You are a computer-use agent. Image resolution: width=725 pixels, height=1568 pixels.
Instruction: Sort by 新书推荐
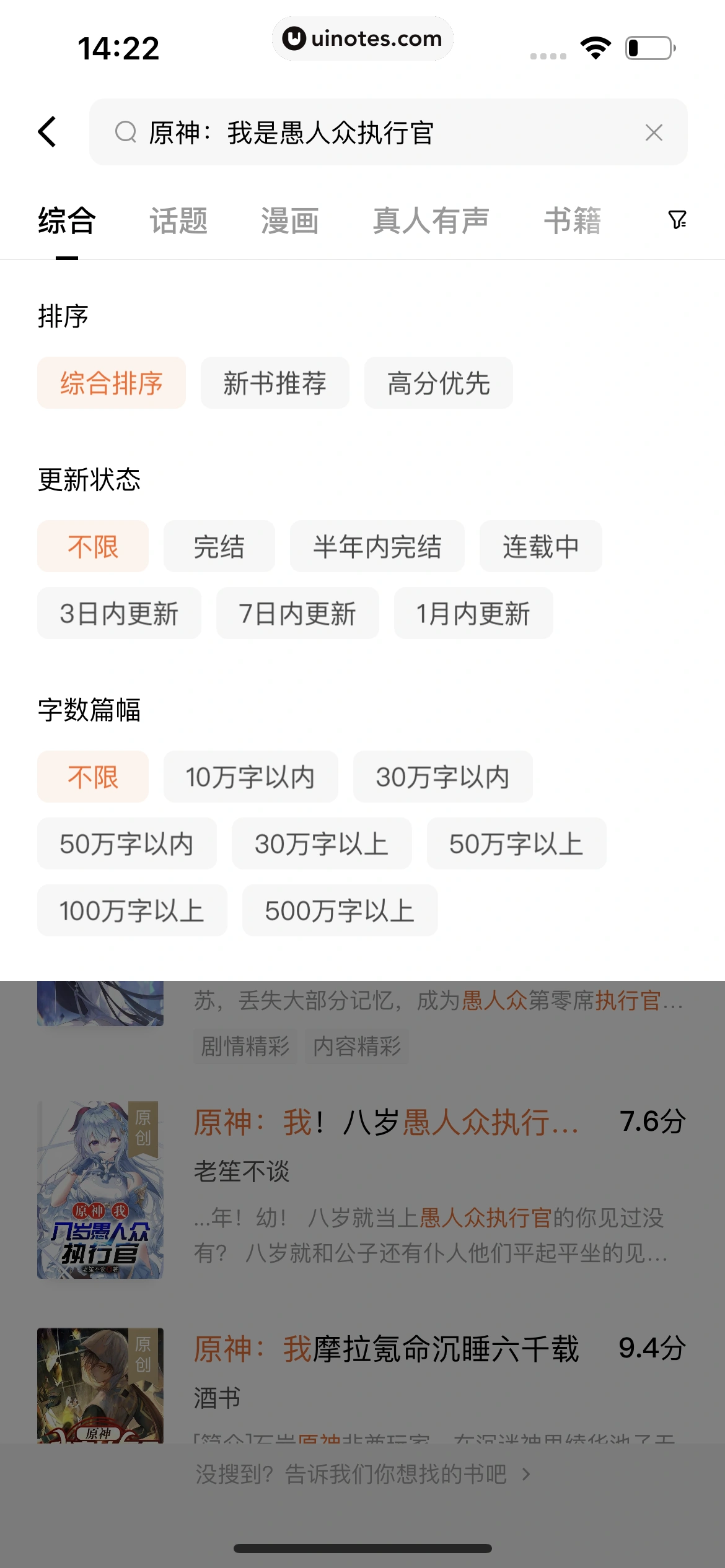(x=275, y=383)
